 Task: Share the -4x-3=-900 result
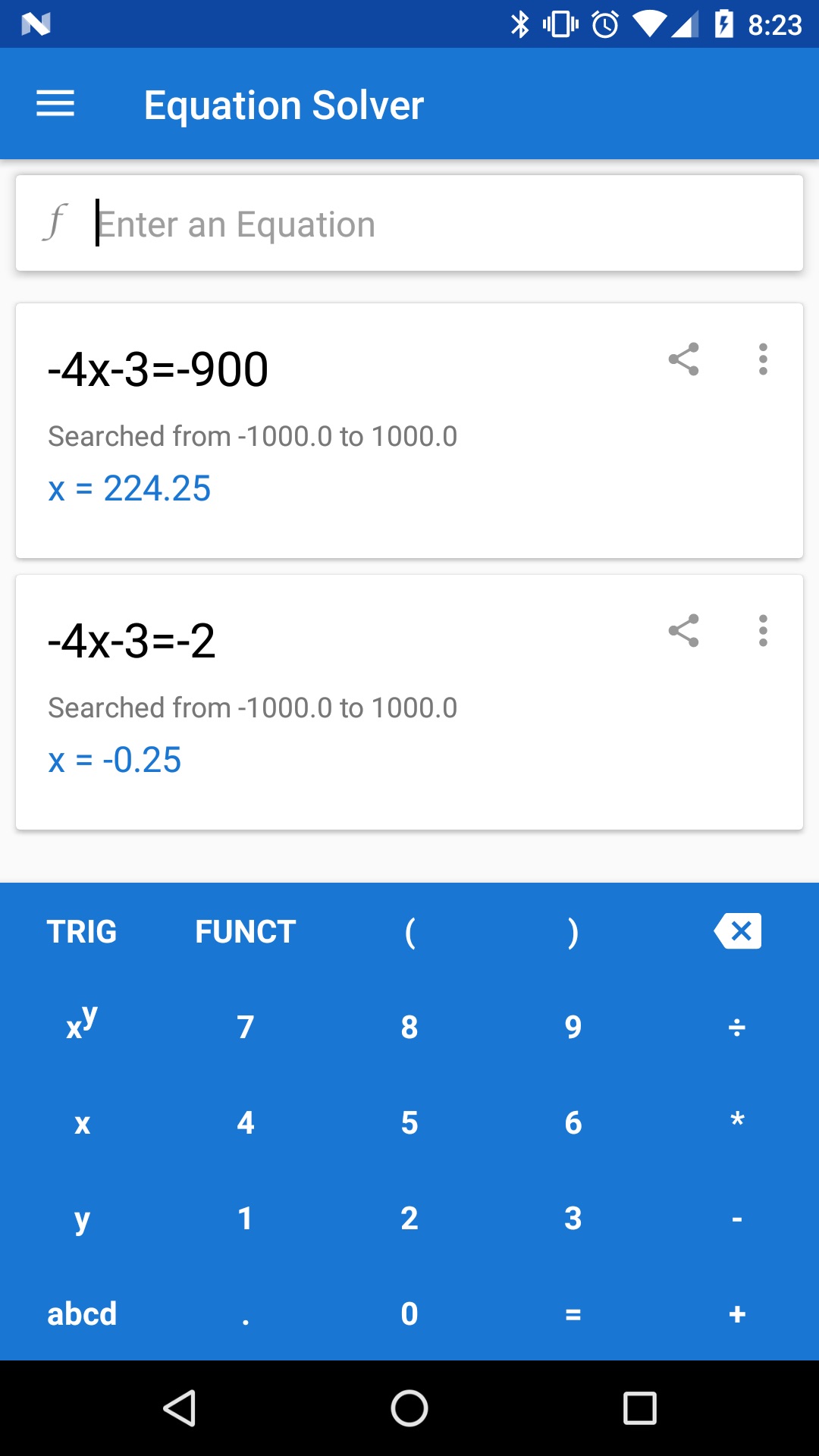pyautogui.click(x=683, y=359)
